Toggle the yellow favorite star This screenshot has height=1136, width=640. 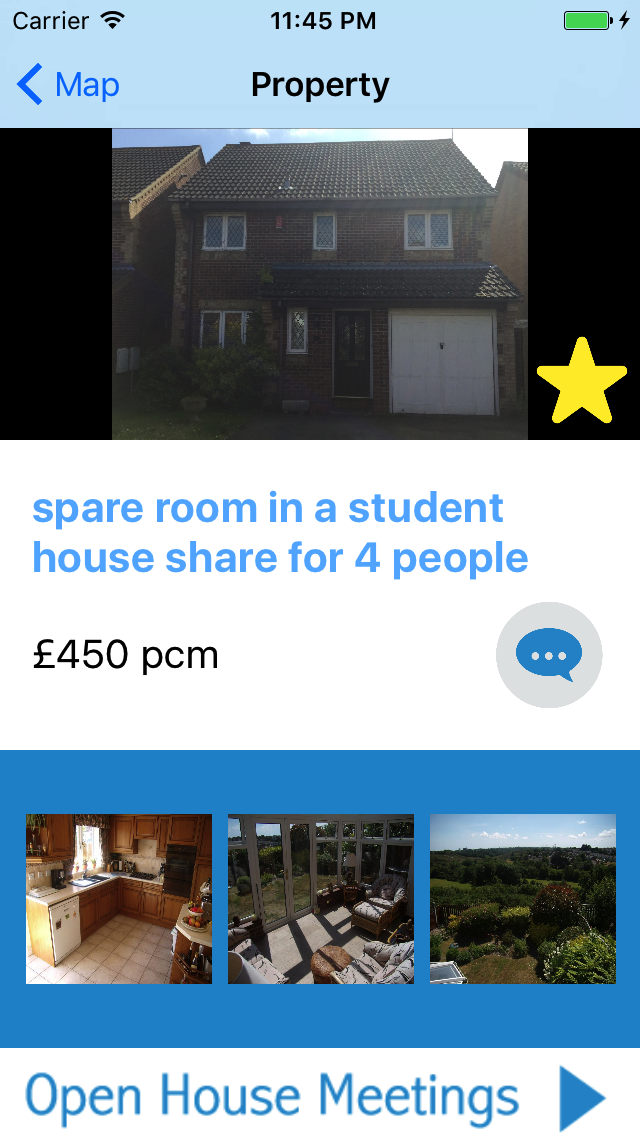[581, 381]
